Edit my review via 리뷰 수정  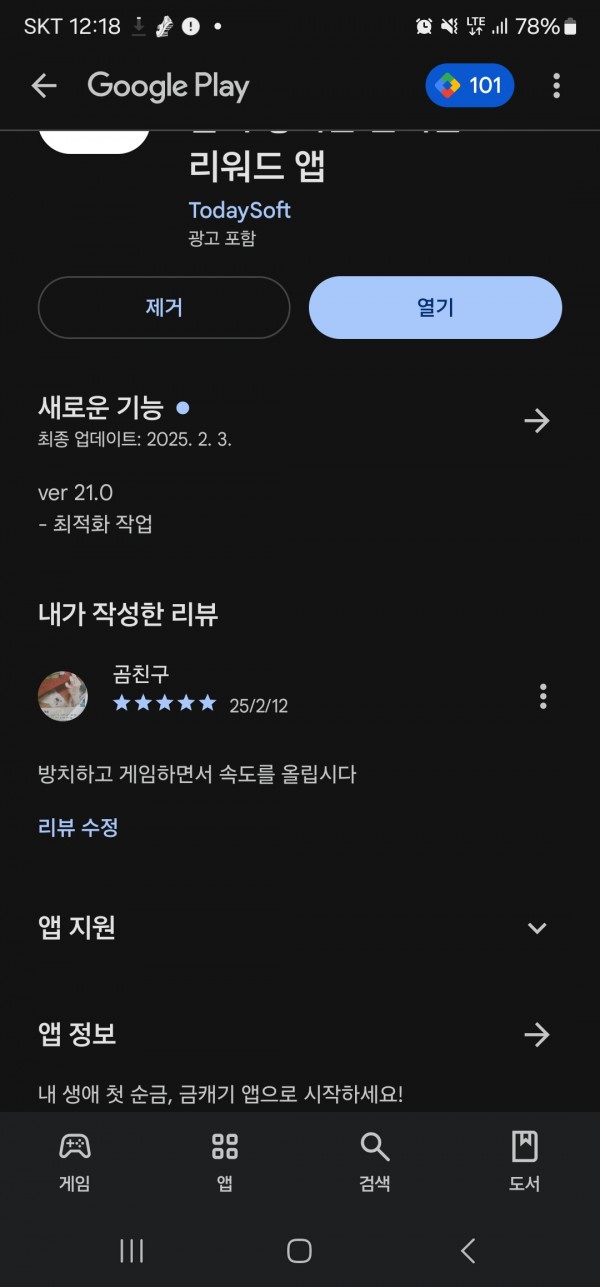(x=78, y=828)
